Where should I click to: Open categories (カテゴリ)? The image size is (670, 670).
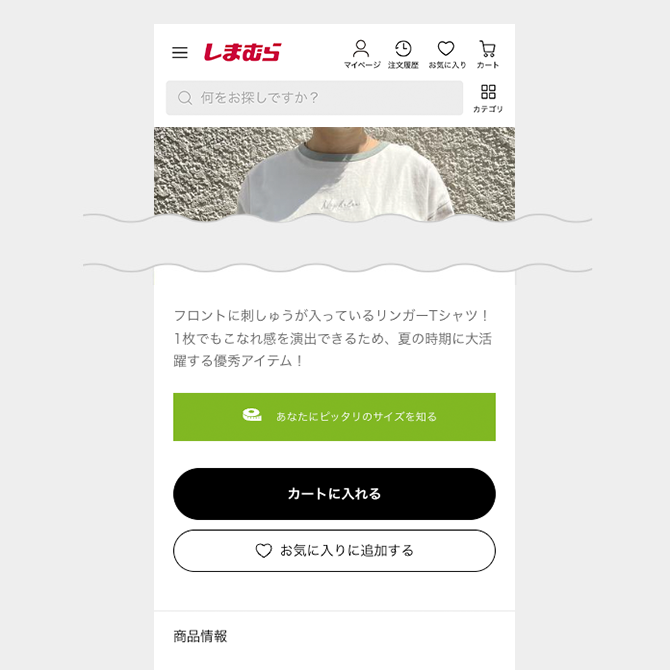[x=488, y=98]
